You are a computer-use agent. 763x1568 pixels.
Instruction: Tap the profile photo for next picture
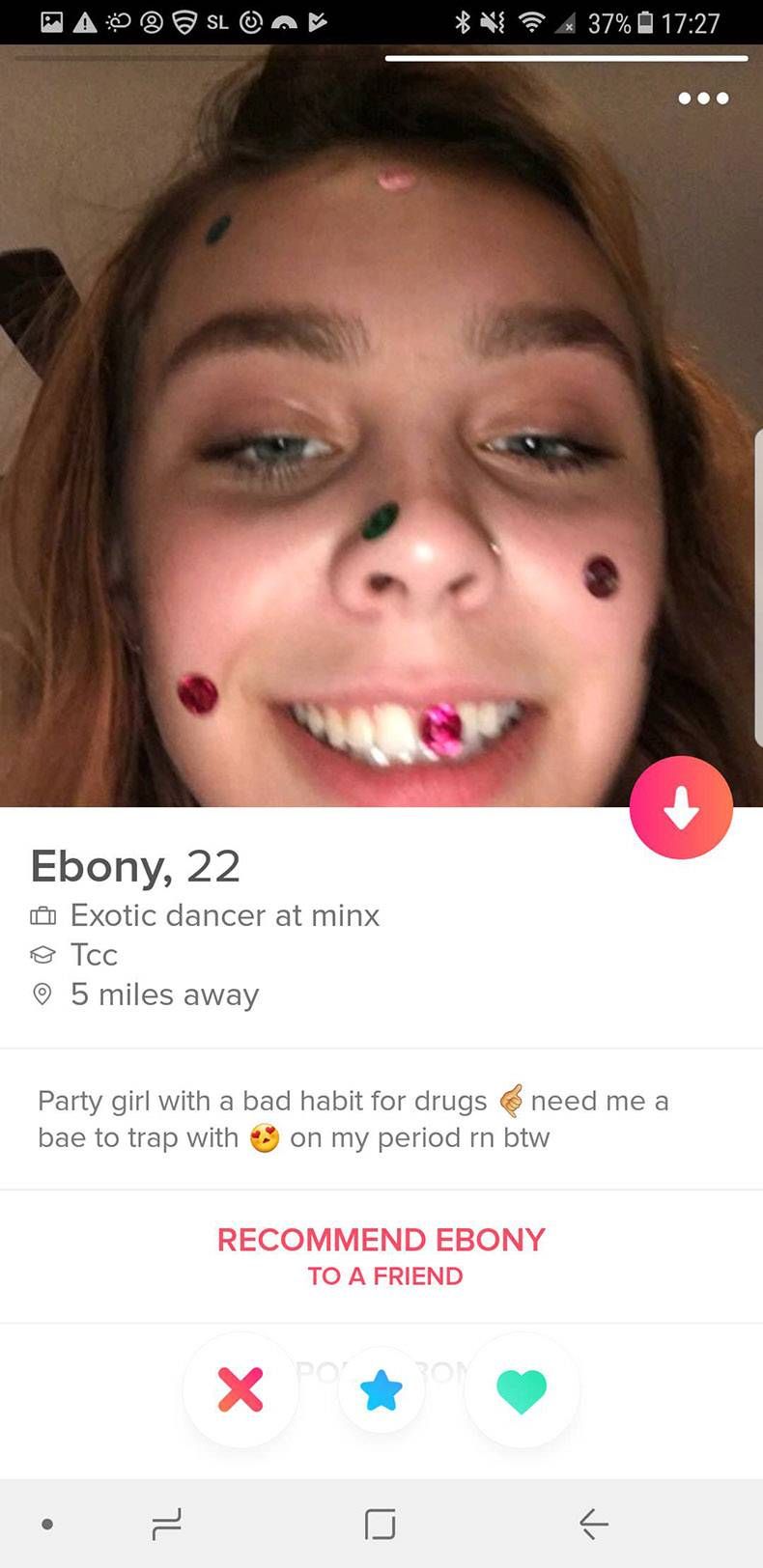[x=381, y=425]
